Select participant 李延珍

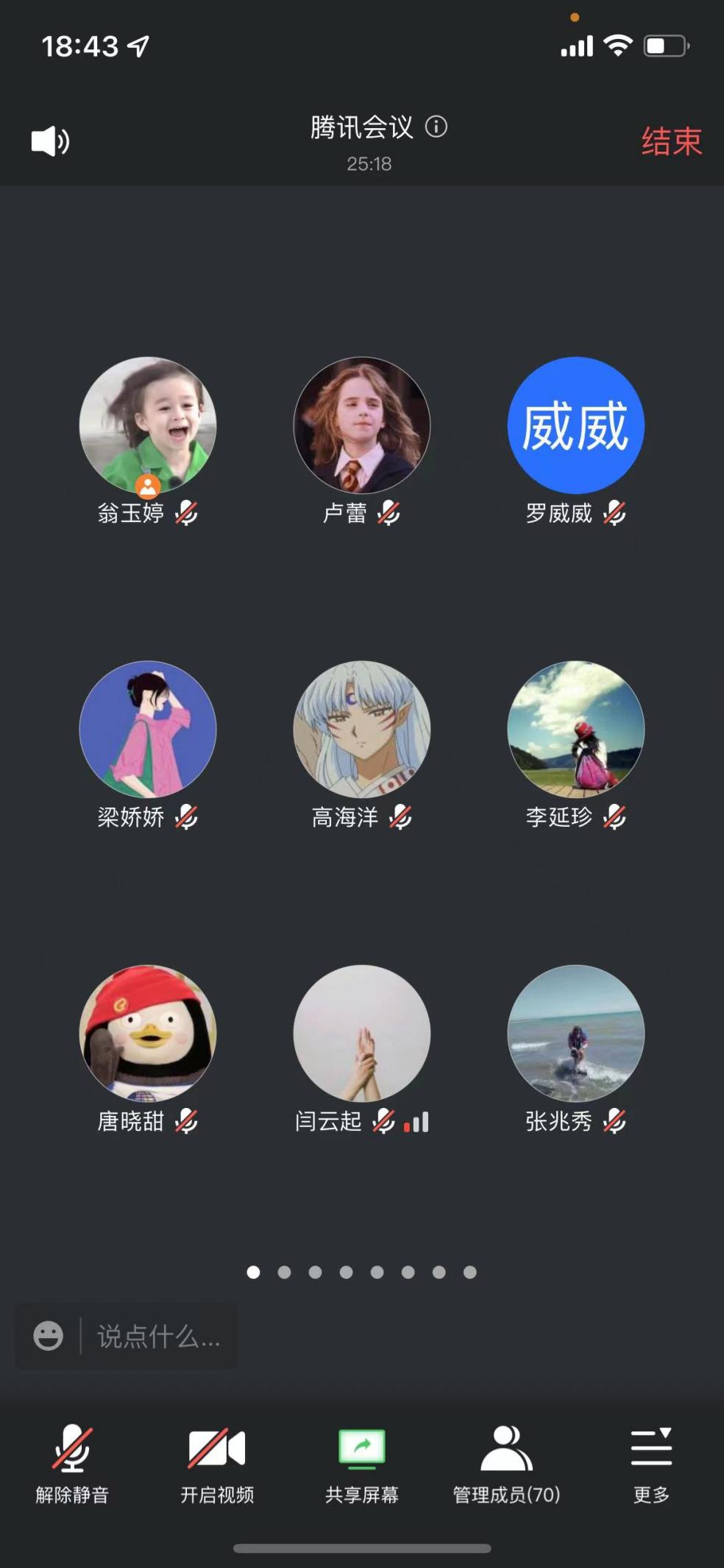575,730
